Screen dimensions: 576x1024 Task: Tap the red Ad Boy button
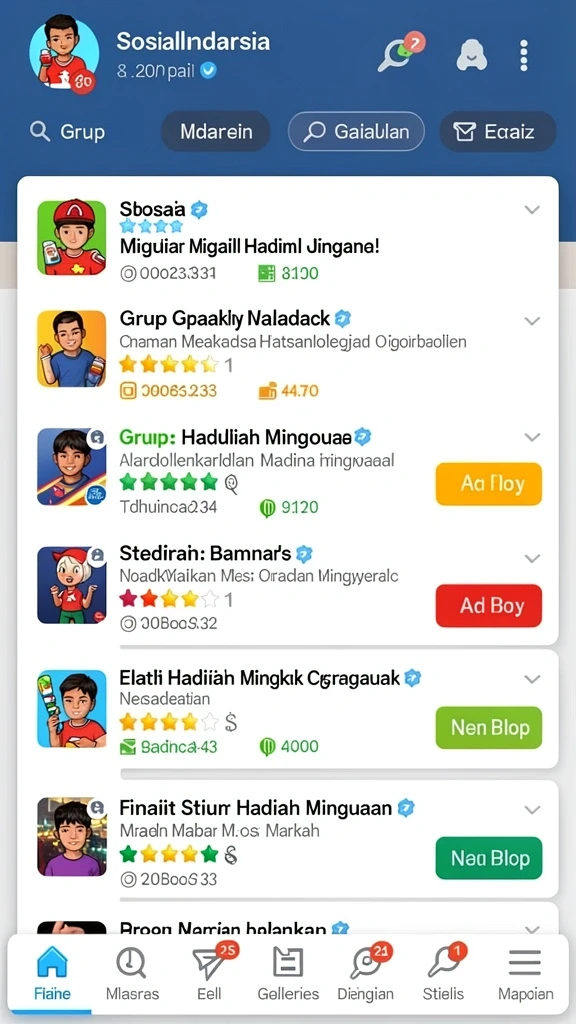(x=488, y=605)
